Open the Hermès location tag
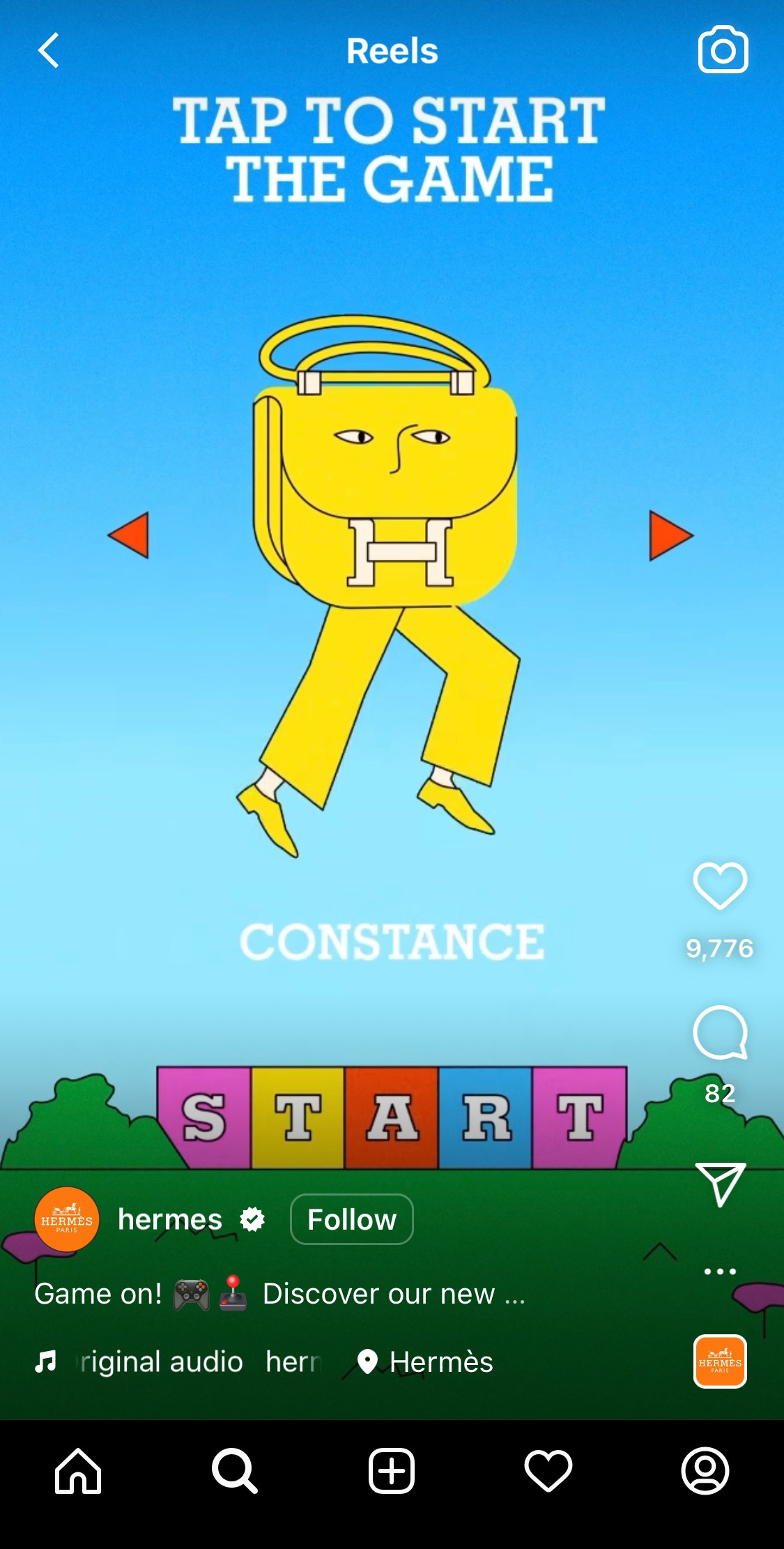784x1549 pixels. 425,1361
